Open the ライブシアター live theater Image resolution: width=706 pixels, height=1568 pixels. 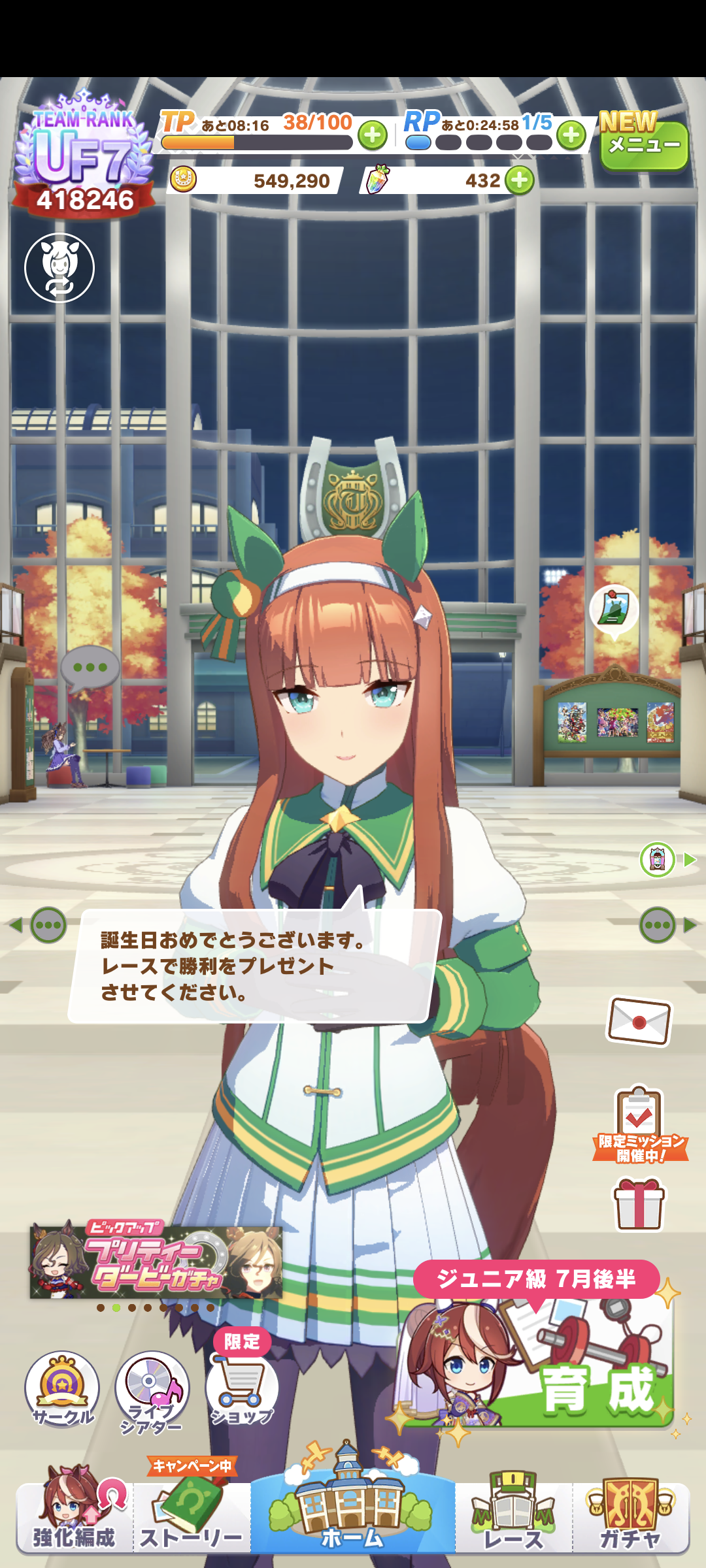152,1392
